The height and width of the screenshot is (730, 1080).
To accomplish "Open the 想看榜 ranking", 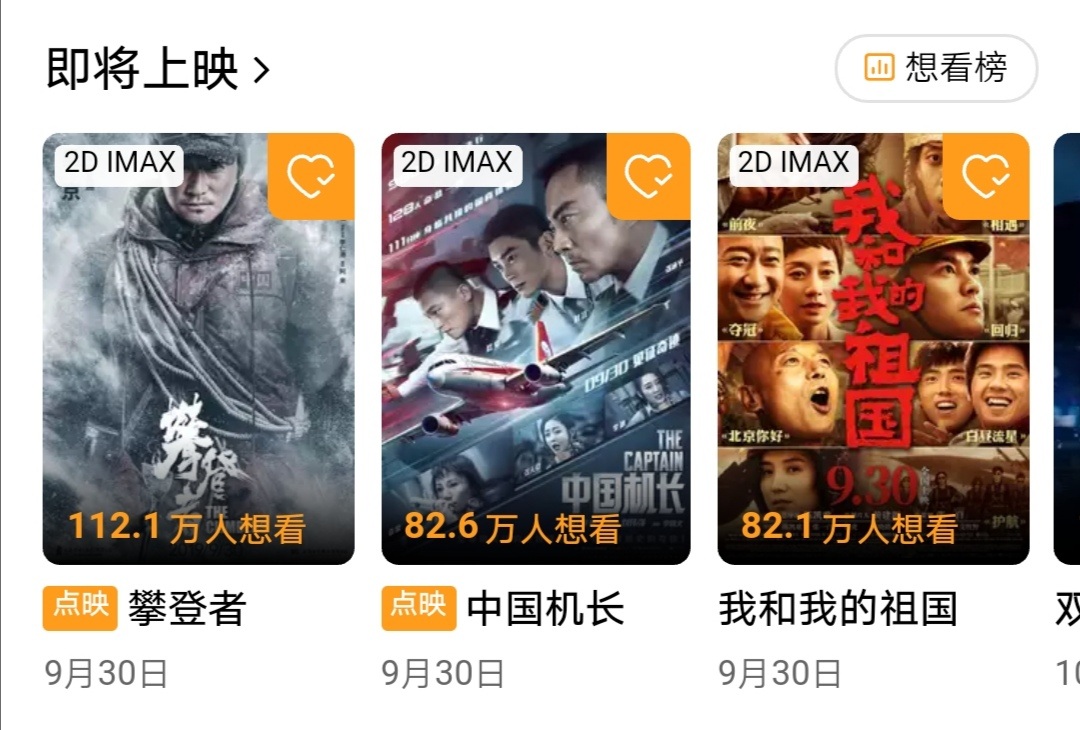I will [x=936, y=68].
